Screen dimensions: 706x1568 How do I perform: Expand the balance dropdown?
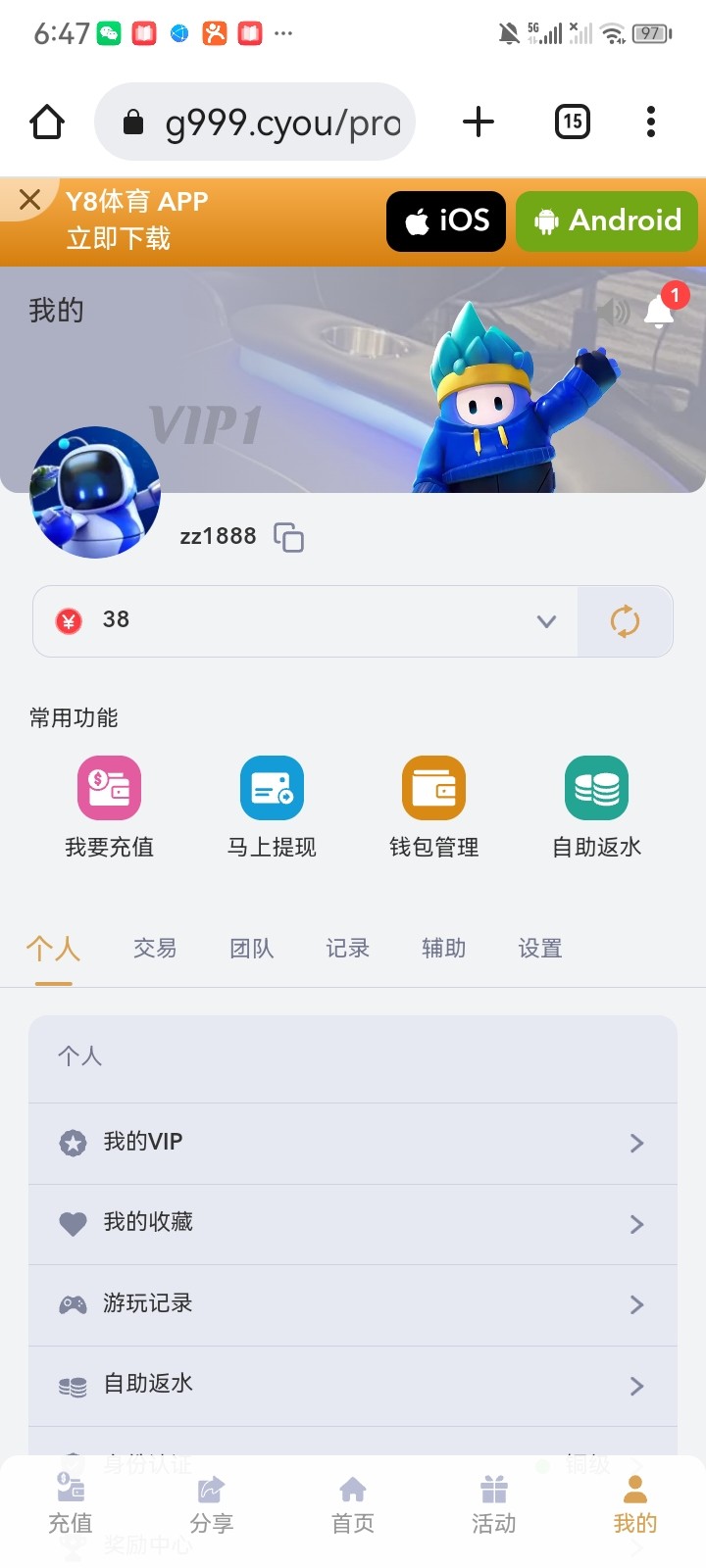point(546,621)
